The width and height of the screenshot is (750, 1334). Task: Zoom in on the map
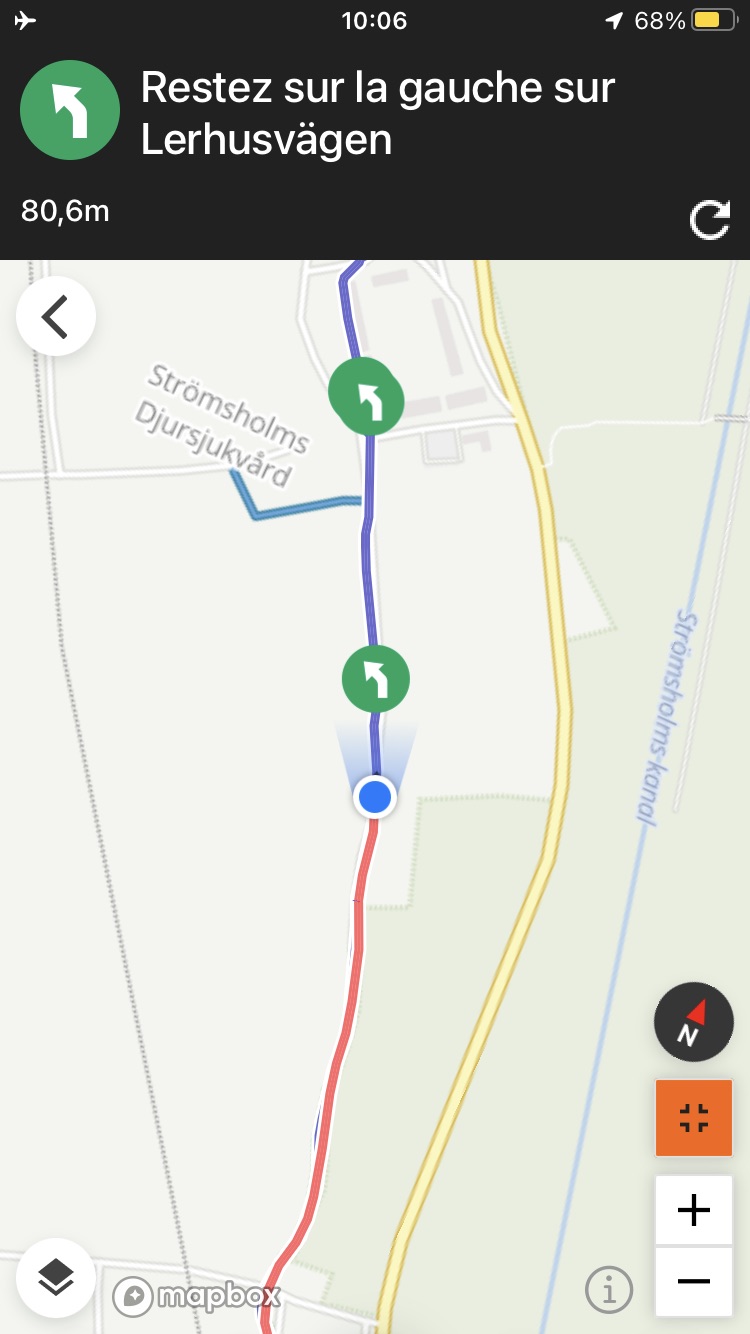[x=693, y=1210]
